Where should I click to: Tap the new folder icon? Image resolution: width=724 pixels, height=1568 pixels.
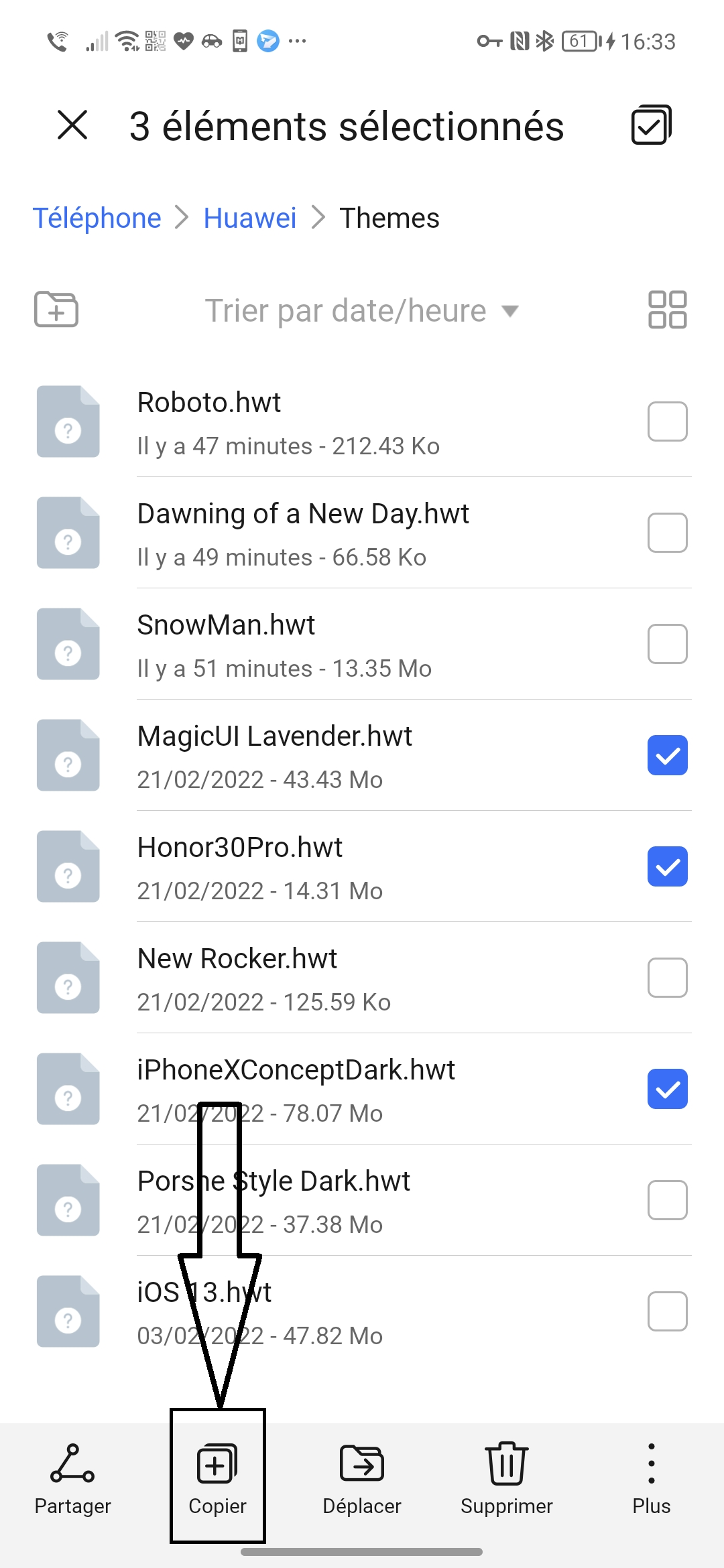(x=56, y=309)
